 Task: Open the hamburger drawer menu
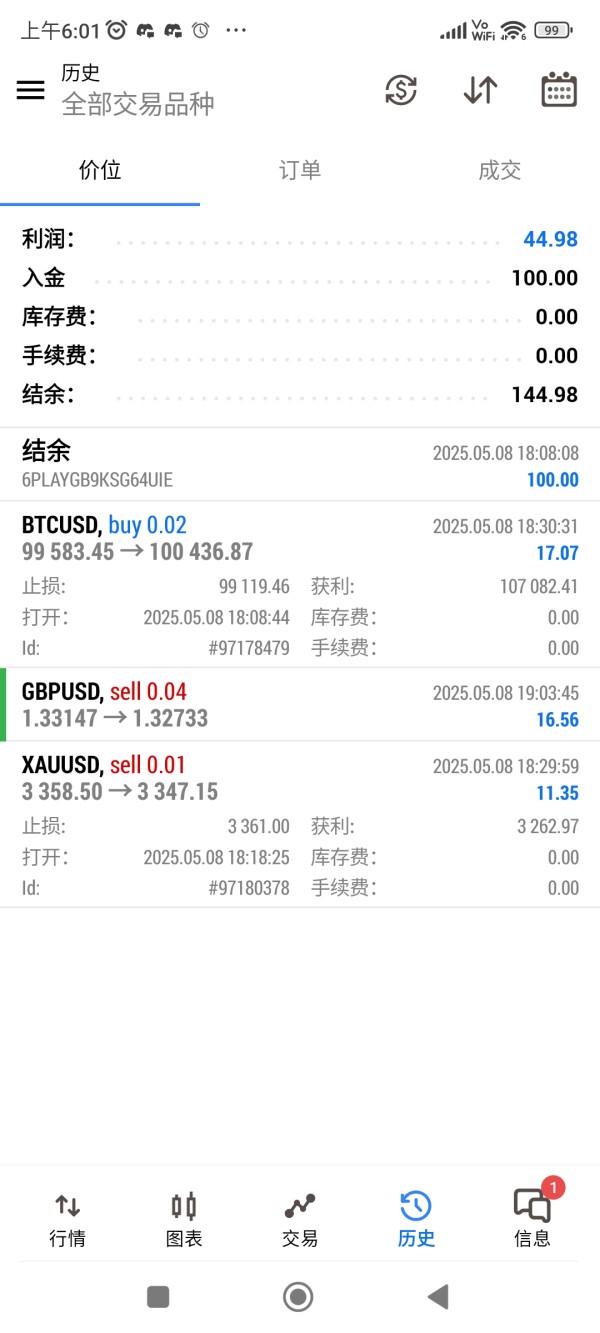[31, 90]
